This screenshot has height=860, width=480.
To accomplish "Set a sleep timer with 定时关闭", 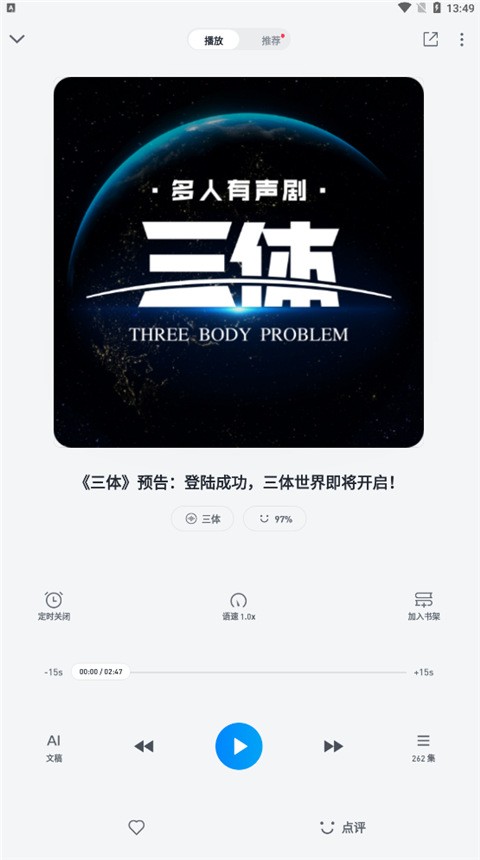I will (x=54, y=606).
